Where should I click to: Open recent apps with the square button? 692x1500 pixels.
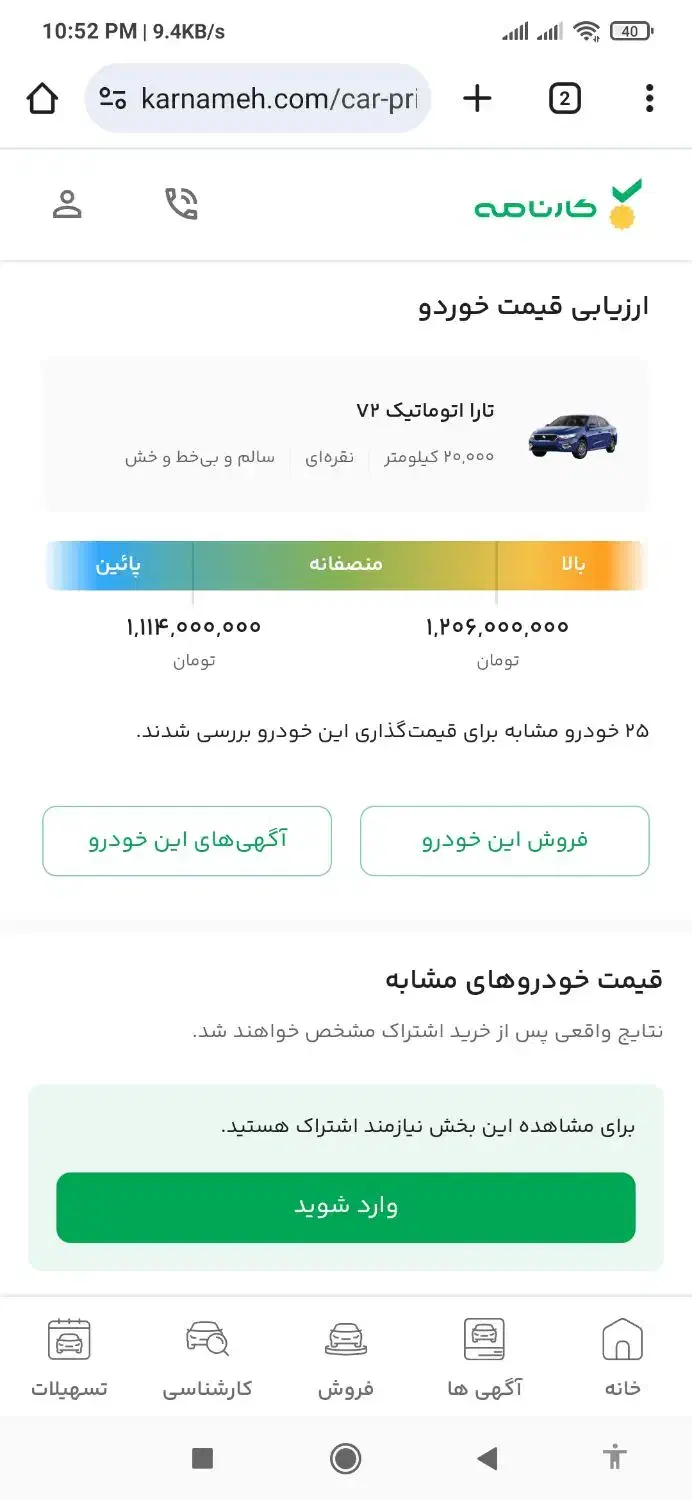click(203, 1458)
